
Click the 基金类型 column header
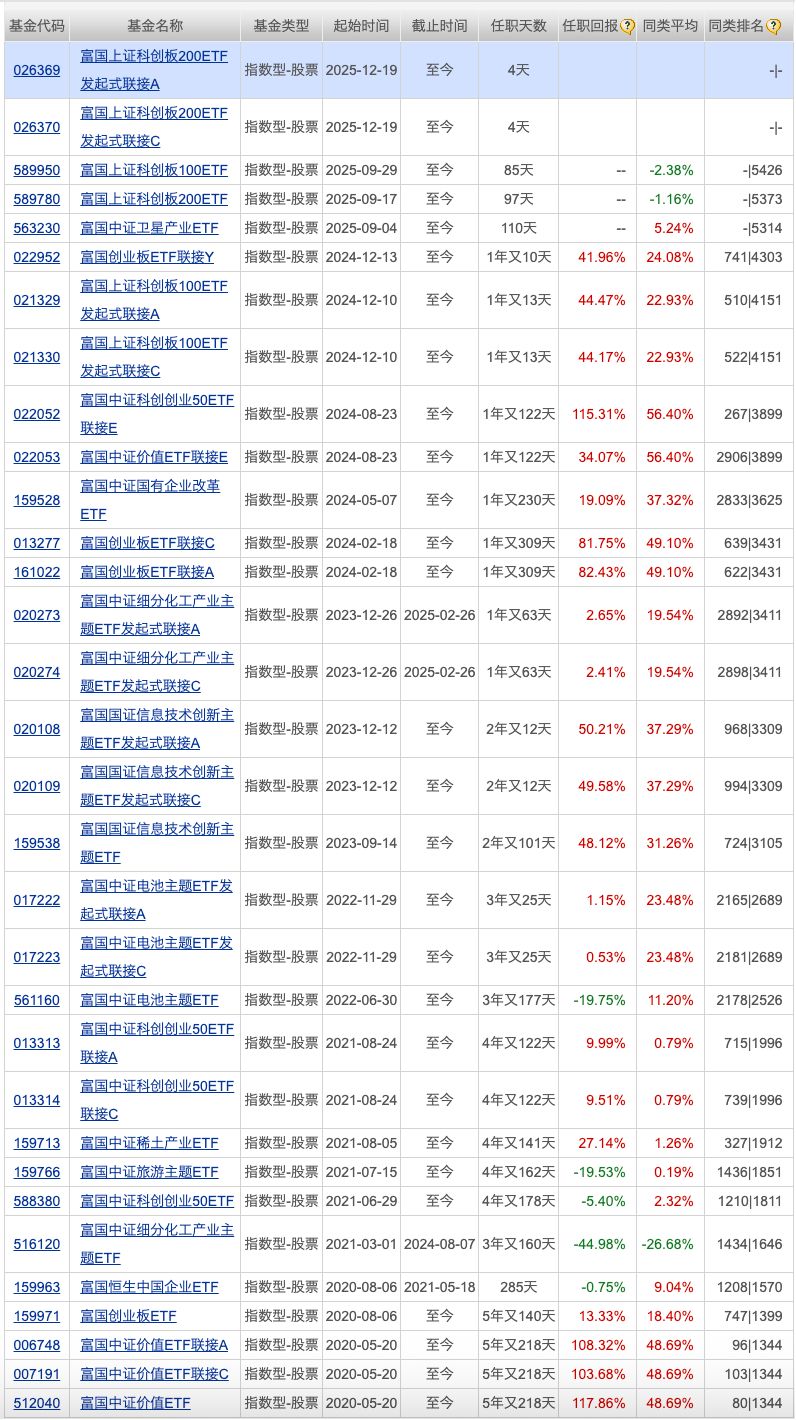coord(283,27)
